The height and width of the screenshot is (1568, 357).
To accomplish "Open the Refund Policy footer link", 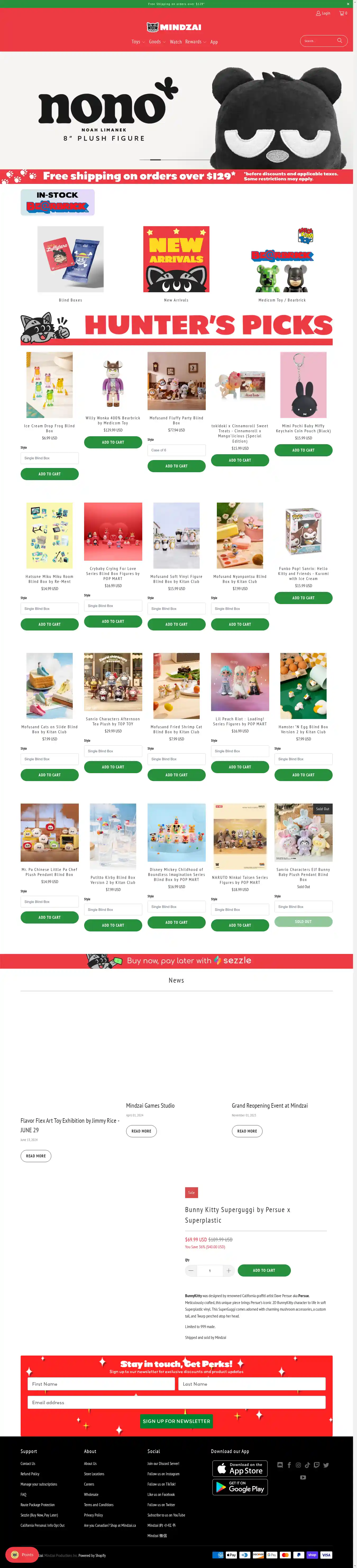I will [30, 1474].
